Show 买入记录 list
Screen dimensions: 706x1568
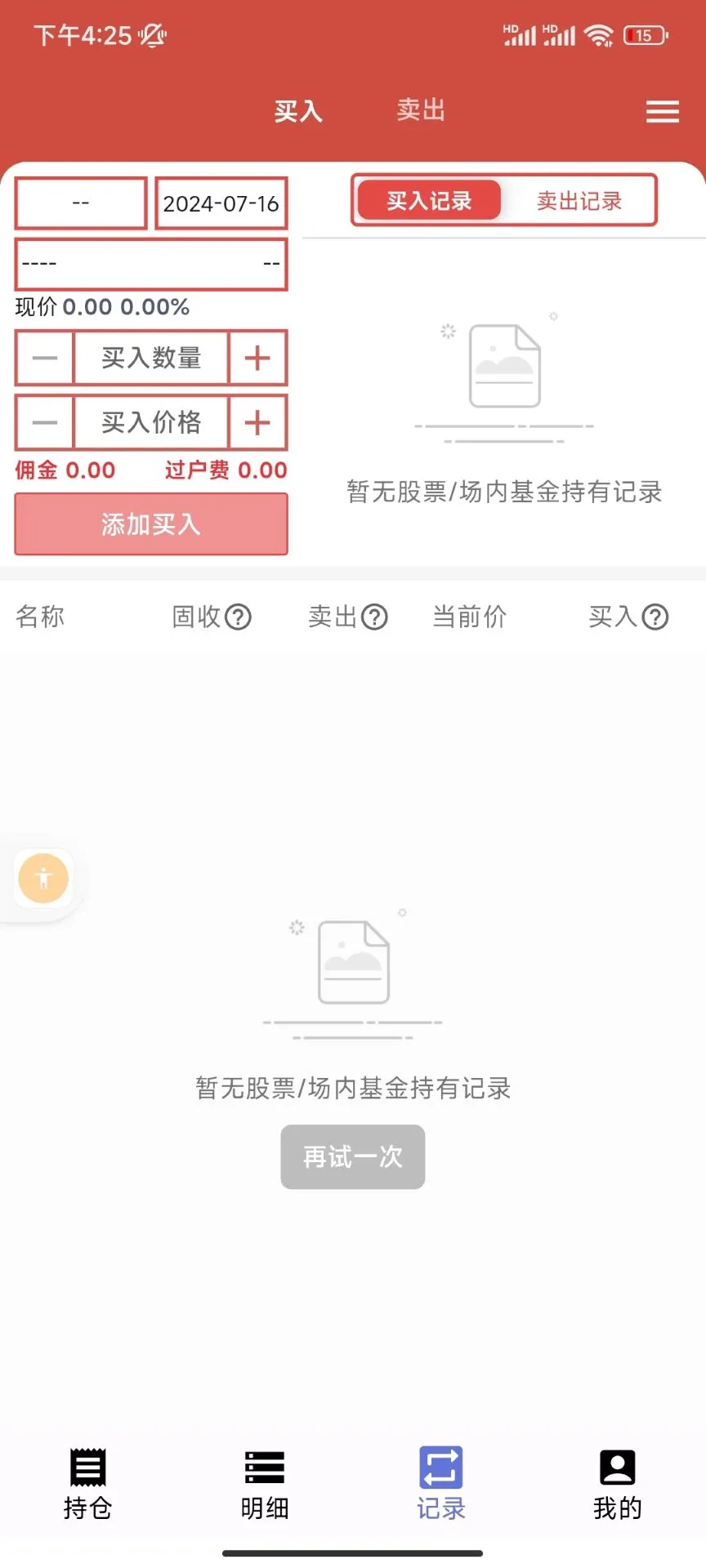coord(429,201)
